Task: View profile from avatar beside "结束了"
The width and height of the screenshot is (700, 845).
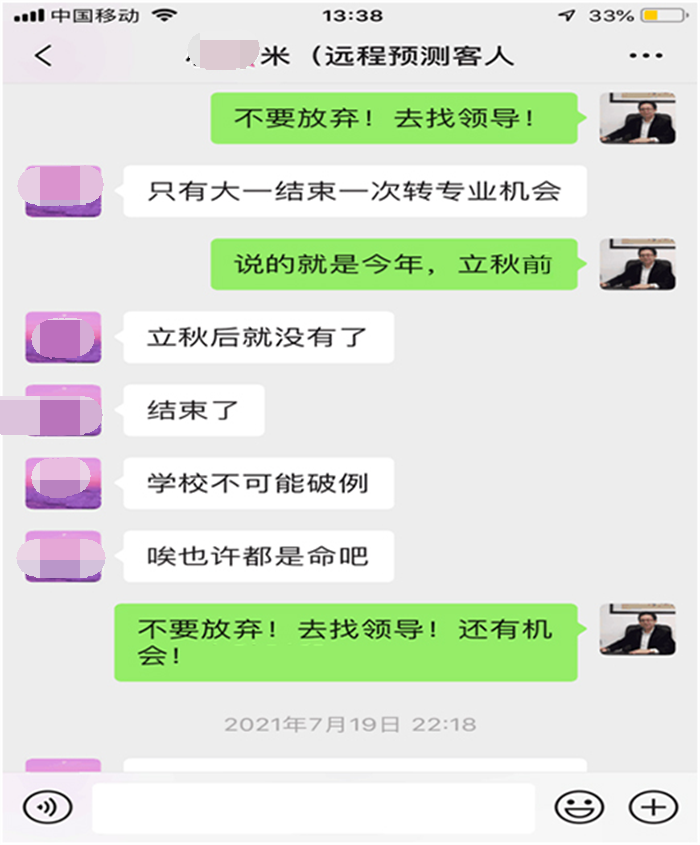Action: pos(63,411)
